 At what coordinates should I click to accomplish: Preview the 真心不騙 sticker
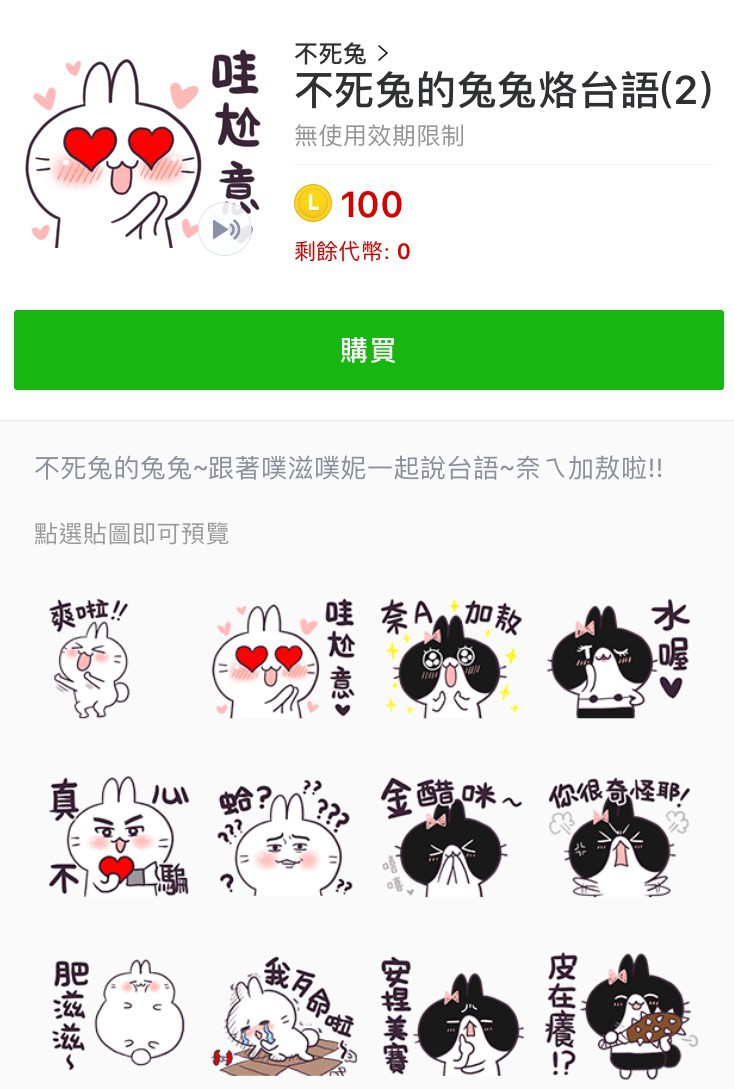click(x=118, y=836)
